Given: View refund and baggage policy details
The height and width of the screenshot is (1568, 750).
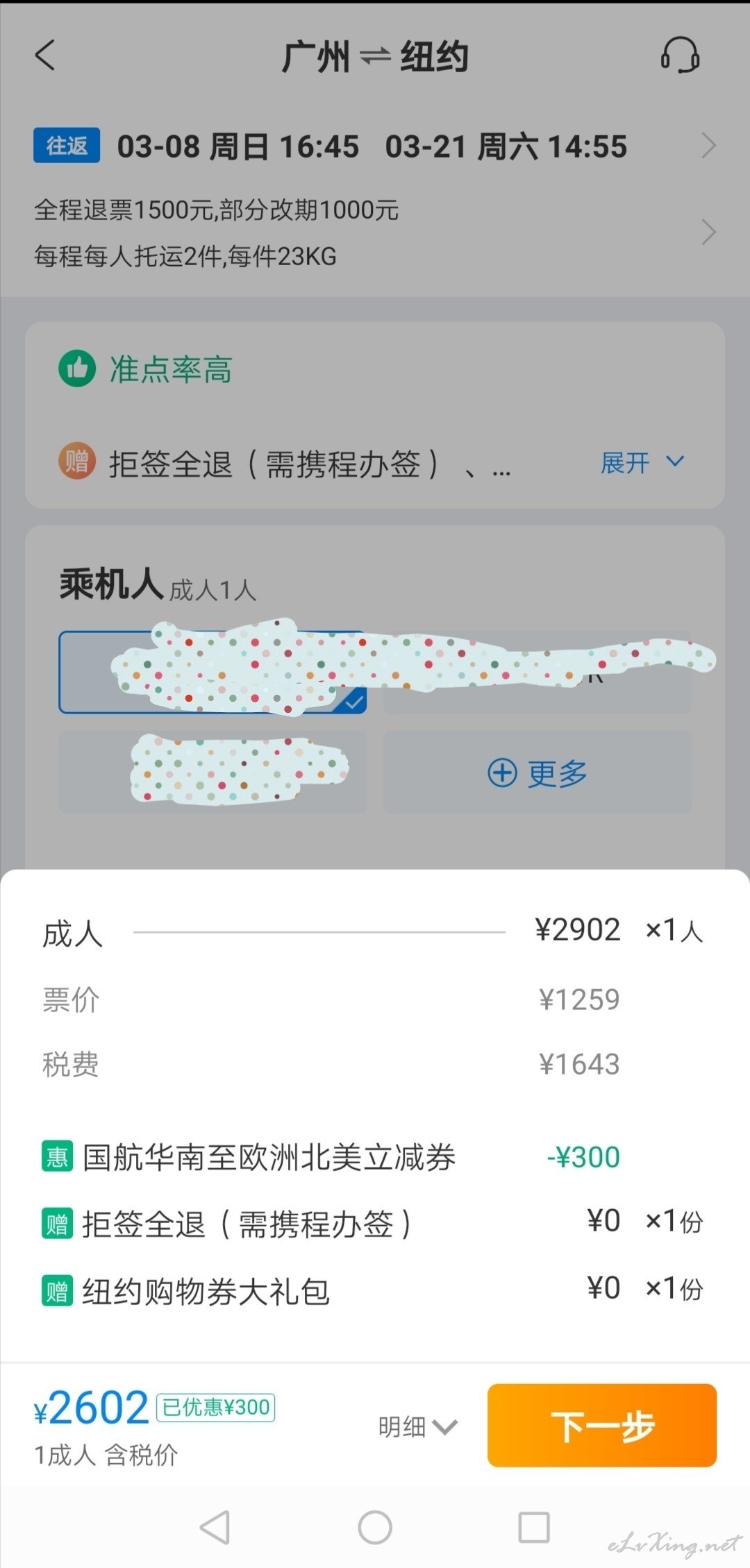Looking at the screenshot, I should [375, 233].
